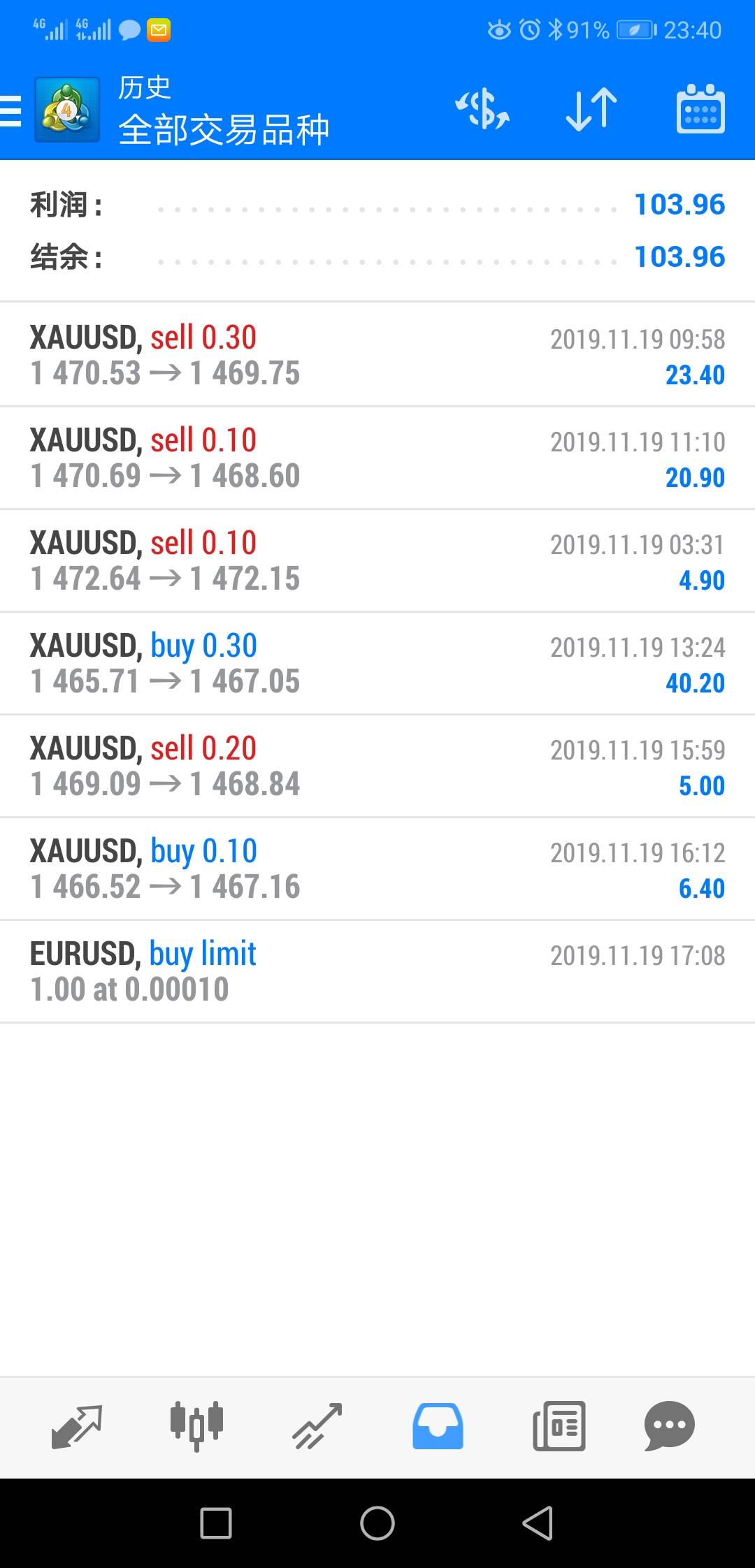Open the XAUUSD sell 0.30 trade at 09:58
The image size is (755, 1568).
pyautogui.click(x=377, y=355)
